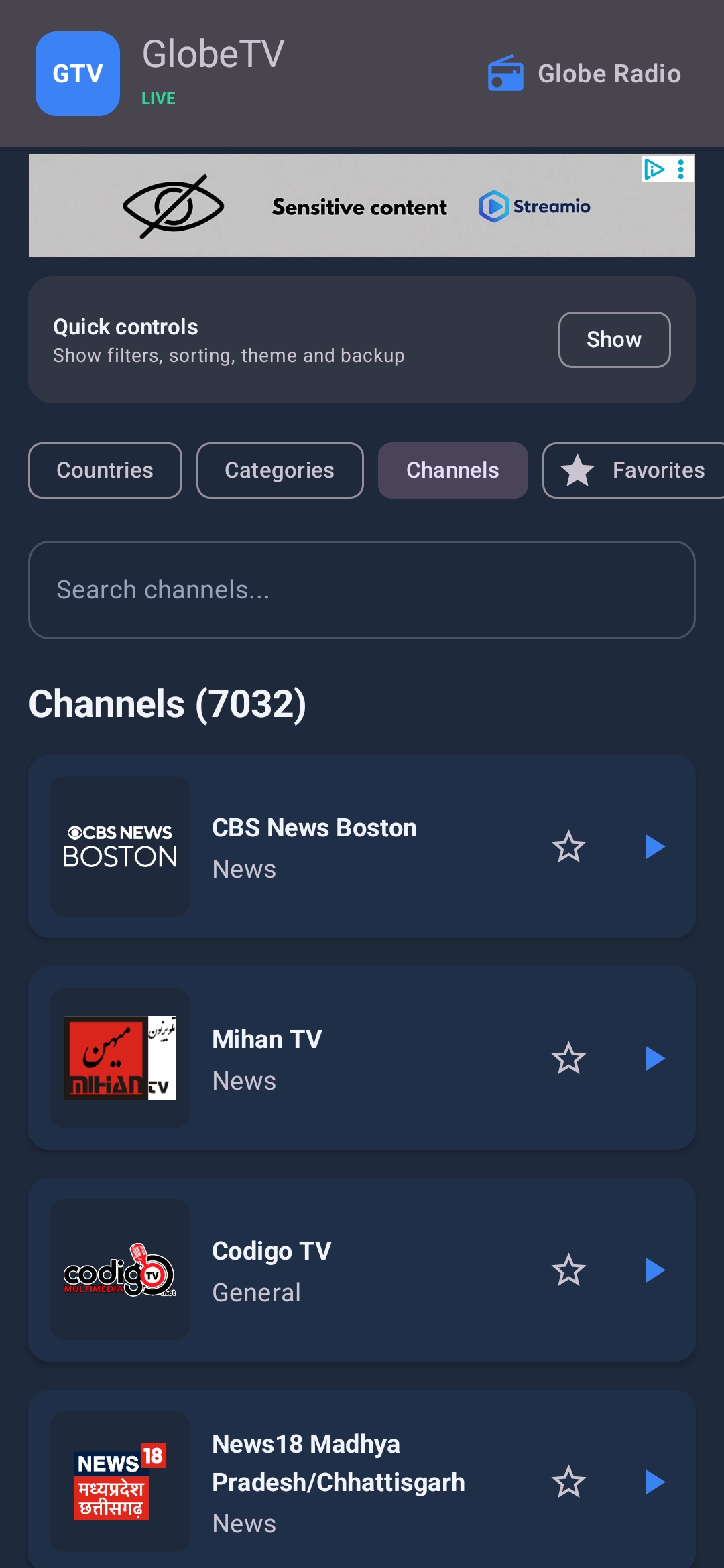Start playback of Mihan TV

click(654, 1058)
